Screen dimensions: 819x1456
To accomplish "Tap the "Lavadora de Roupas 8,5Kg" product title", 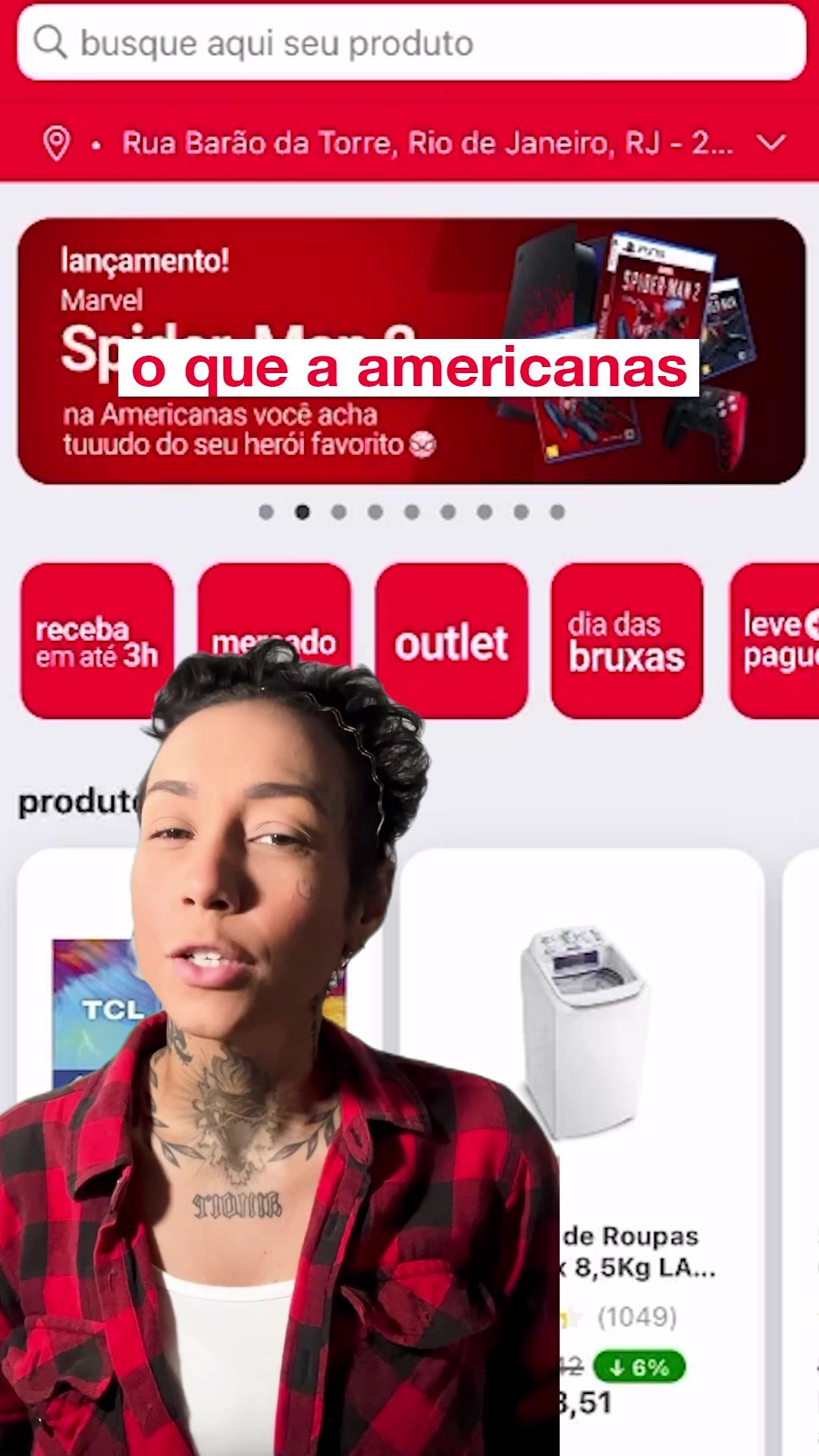I will (x=637, y=1251).
